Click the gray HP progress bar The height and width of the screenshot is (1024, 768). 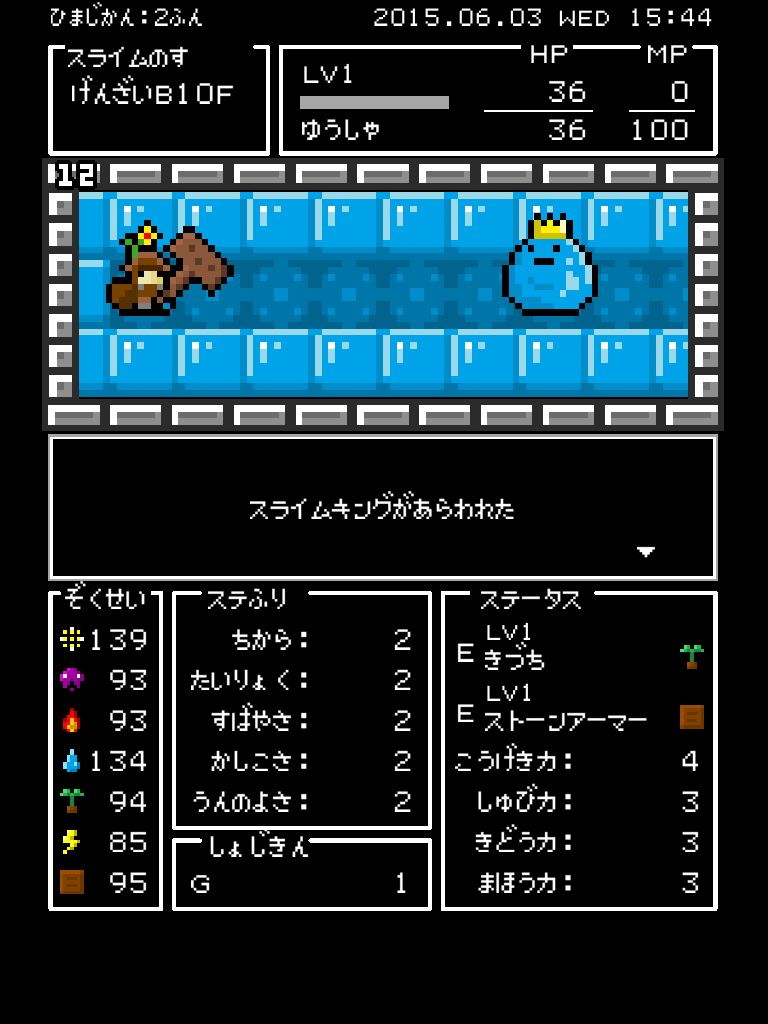(x=375, y=100)
